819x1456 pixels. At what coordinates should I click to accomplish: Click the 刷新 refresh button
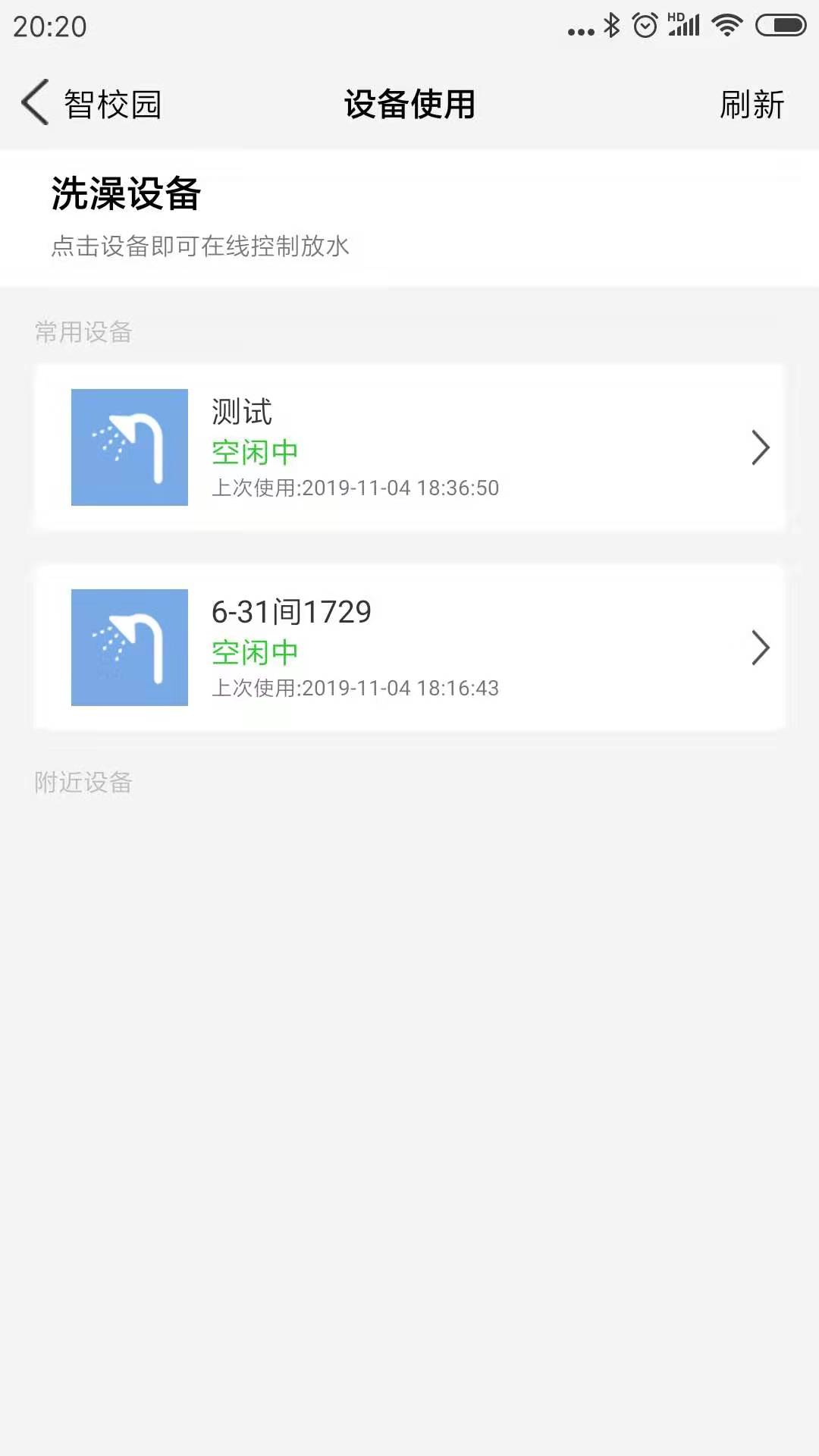(752, 105)
